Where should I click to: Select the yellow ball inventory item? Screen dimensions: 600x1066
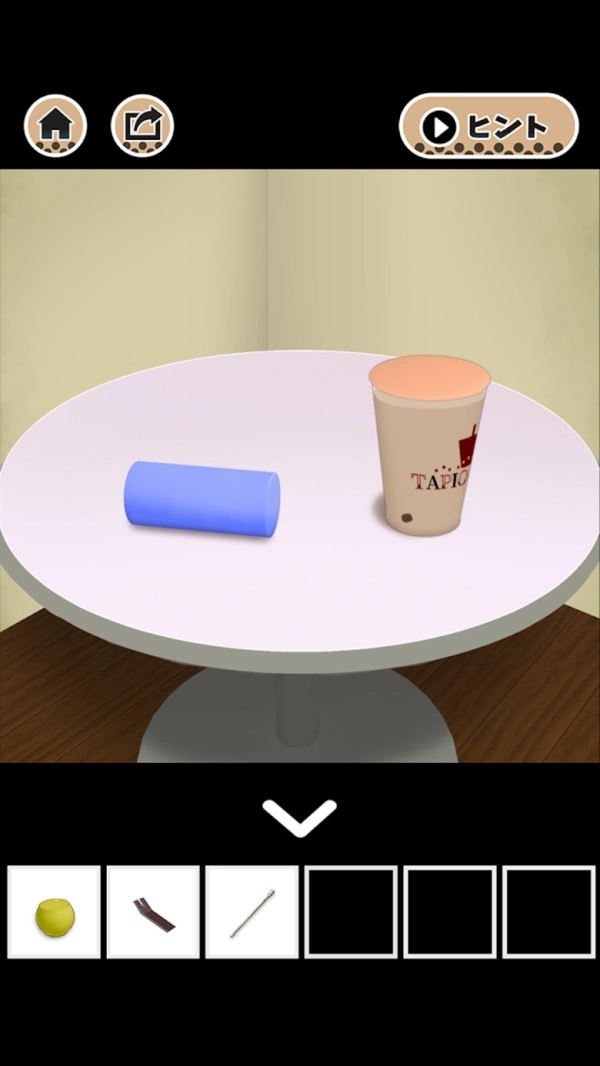click(54, 912)
